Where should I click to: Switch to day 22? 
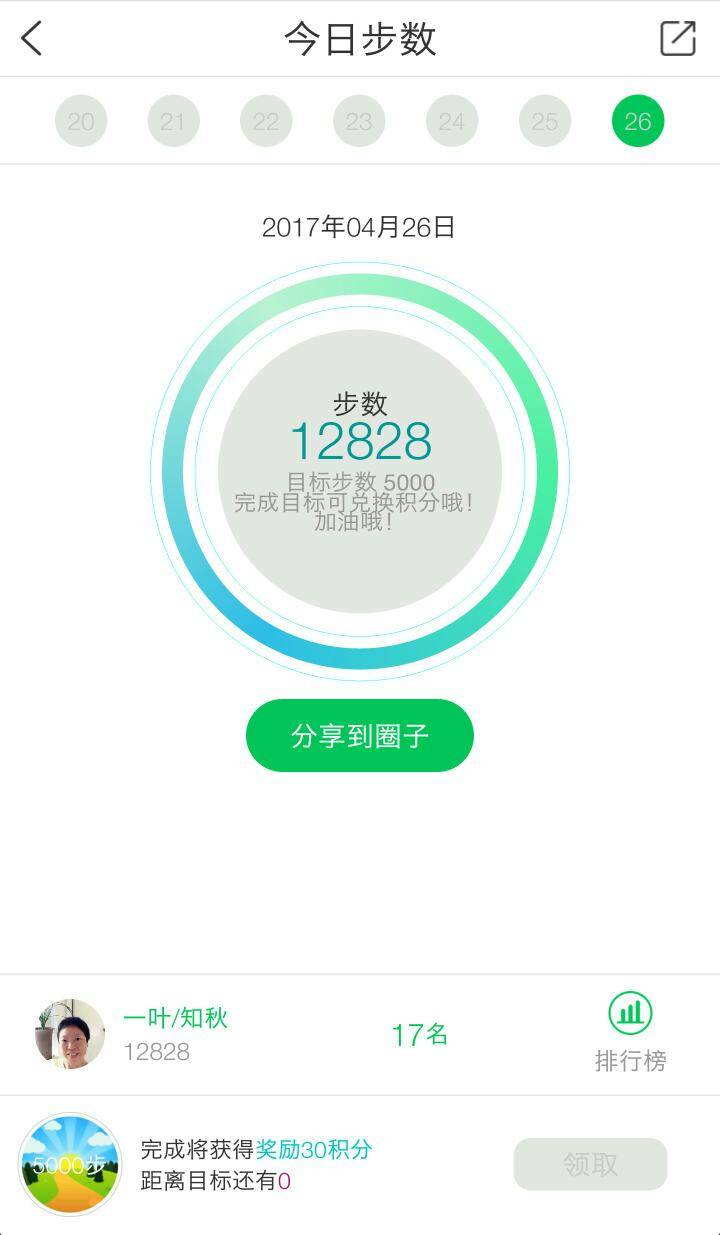tap(266, 121)
